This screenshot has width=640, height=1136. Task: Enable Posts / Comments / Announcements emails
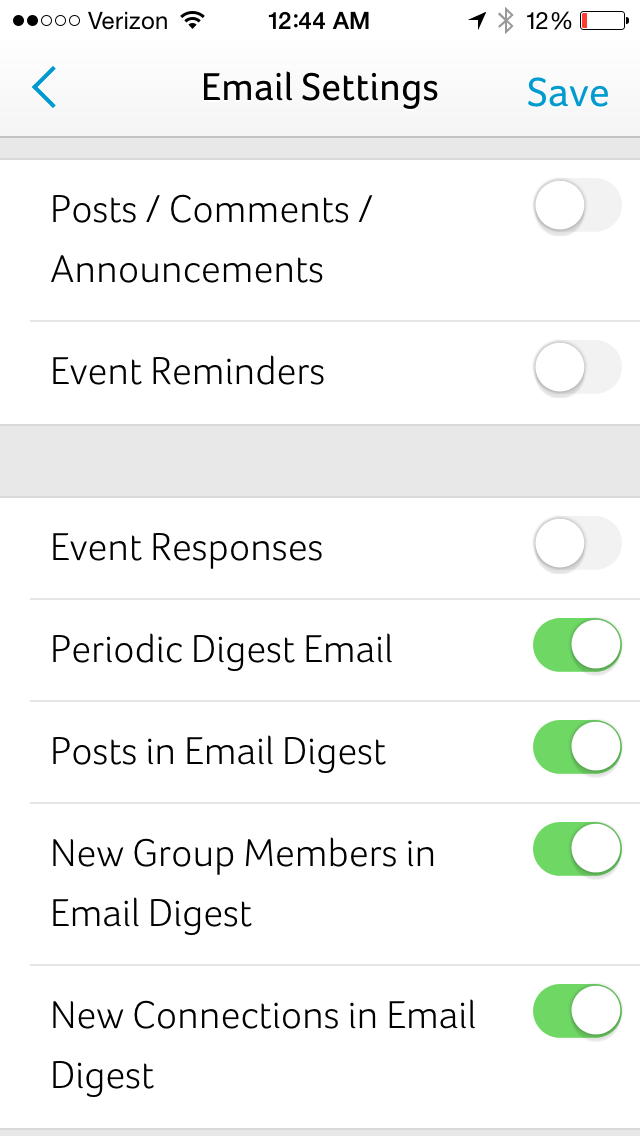point(578,205)
